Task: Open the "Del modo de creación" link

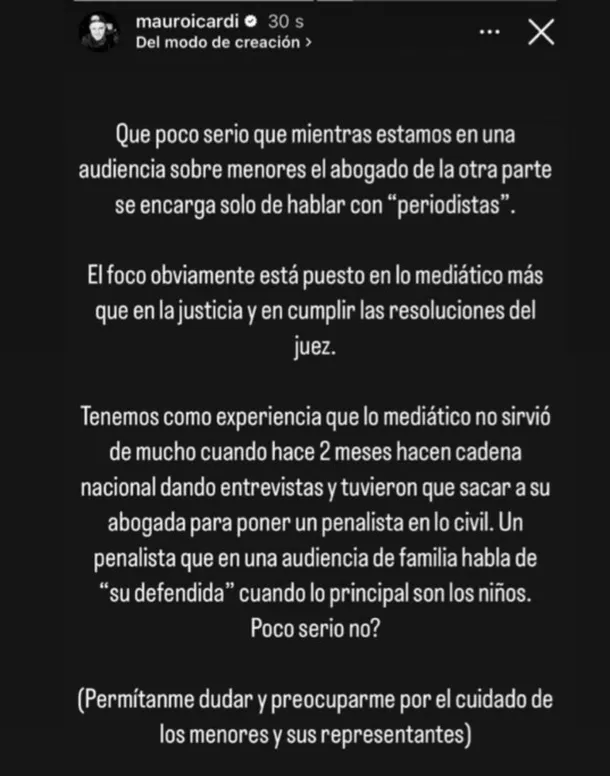Action: (222, 43)
